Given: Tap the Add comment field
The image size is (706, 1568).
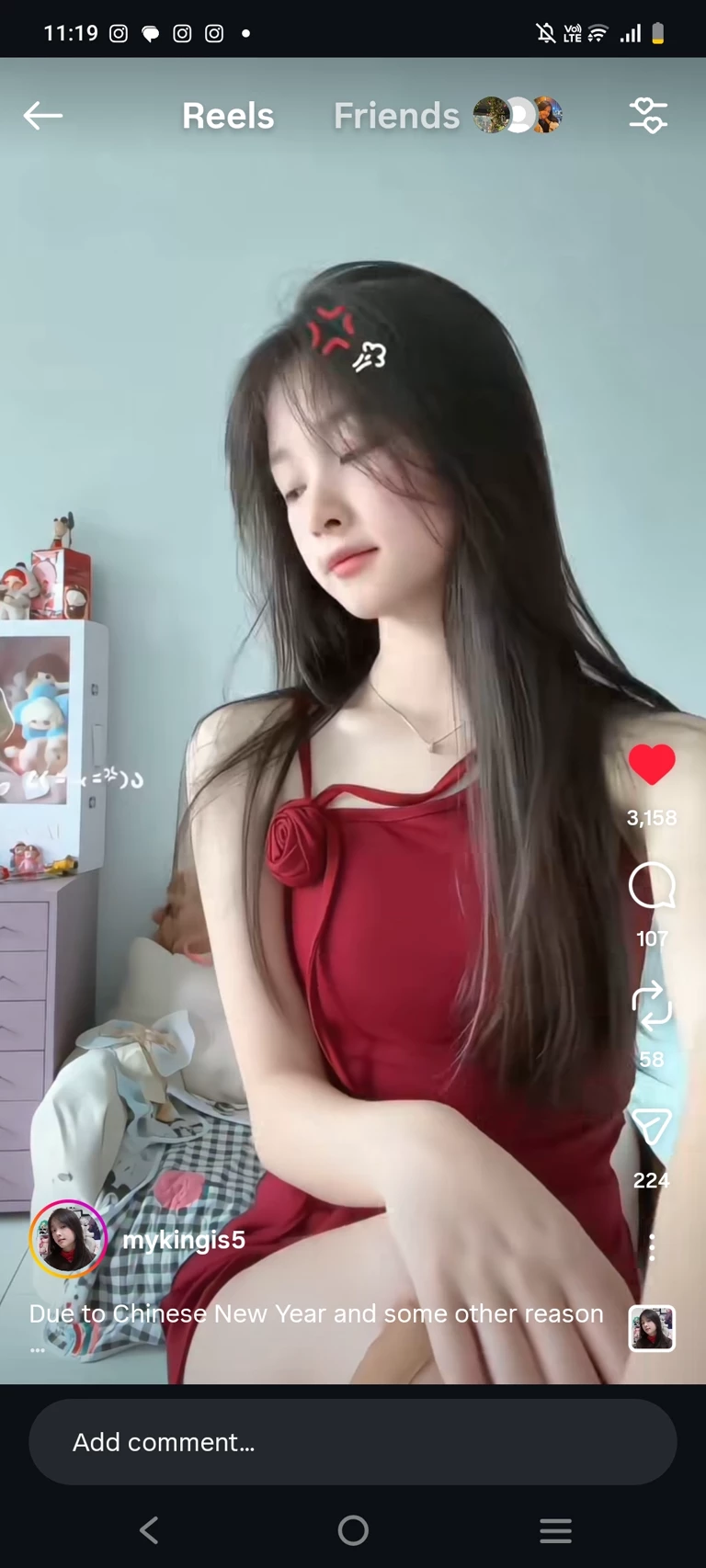Looking at the screenshot, I should click(x=353, y=1442).
